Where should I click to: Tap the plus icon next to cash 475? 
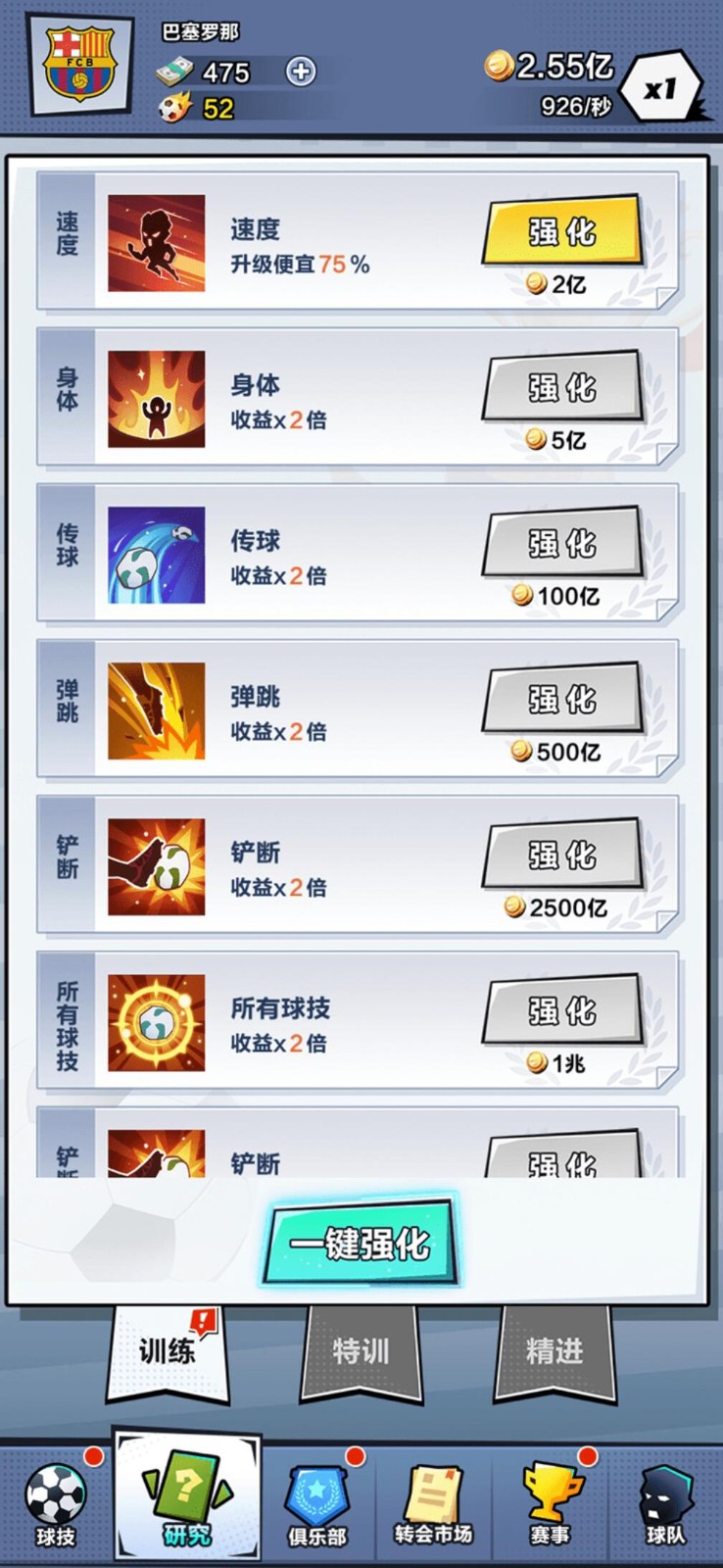click(301, 72)
